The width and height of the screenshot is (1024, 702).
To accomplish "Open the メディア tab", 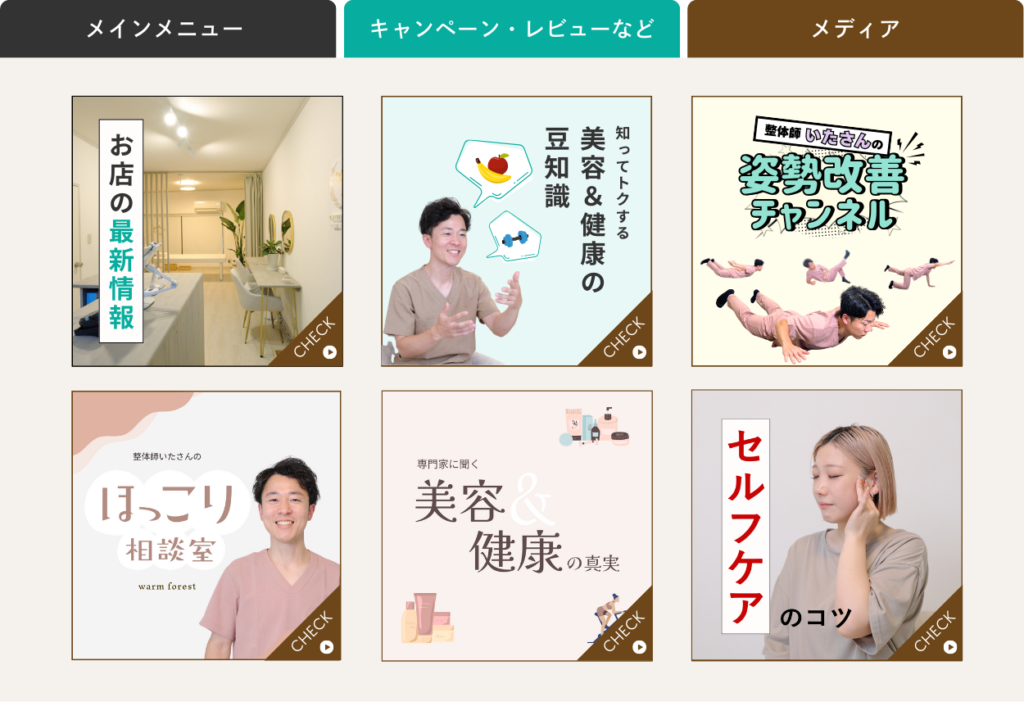I will tap(855, 29).
